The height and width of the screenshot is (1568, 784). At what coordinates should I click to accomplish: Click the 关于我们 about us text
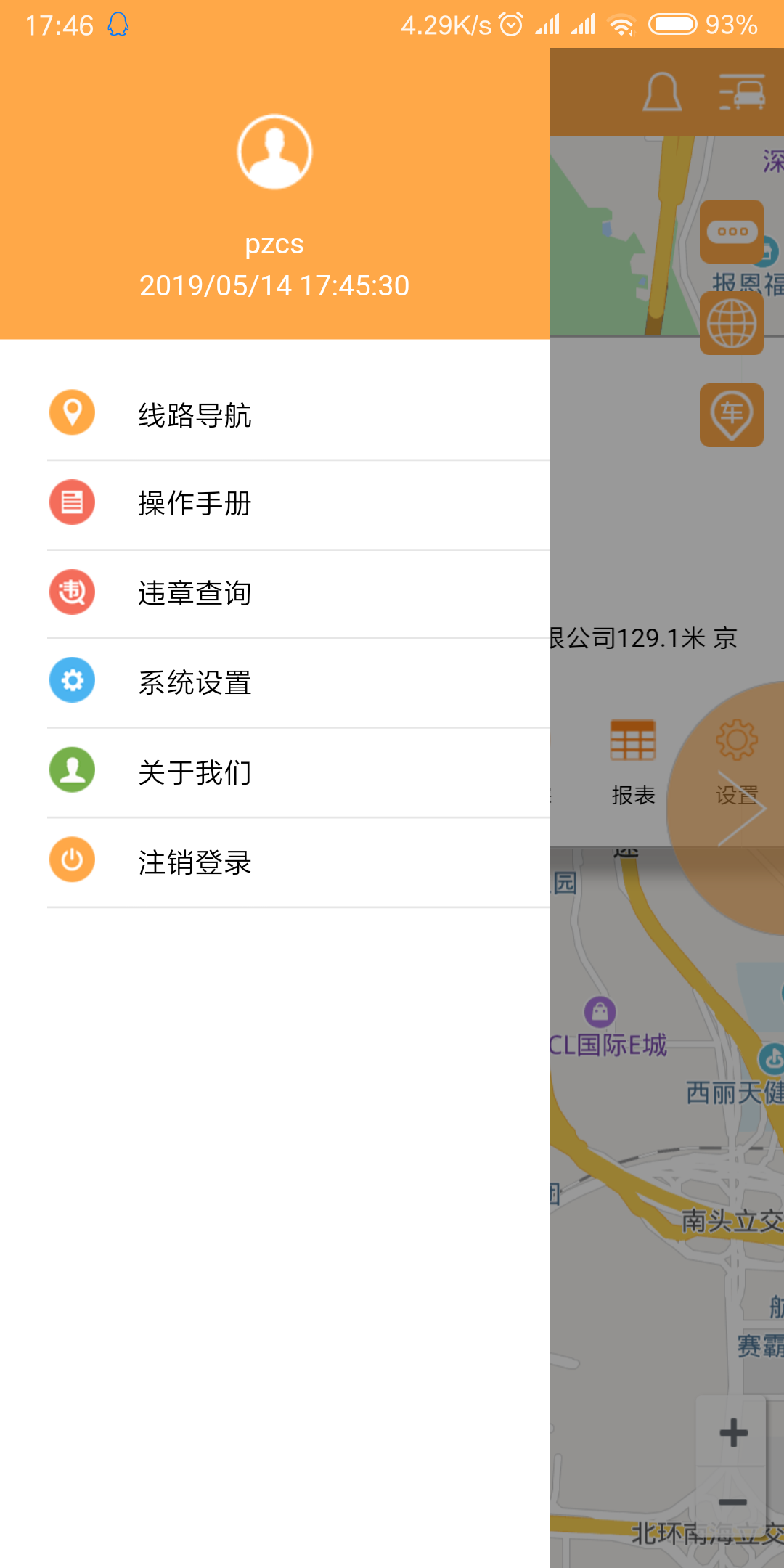195,770
